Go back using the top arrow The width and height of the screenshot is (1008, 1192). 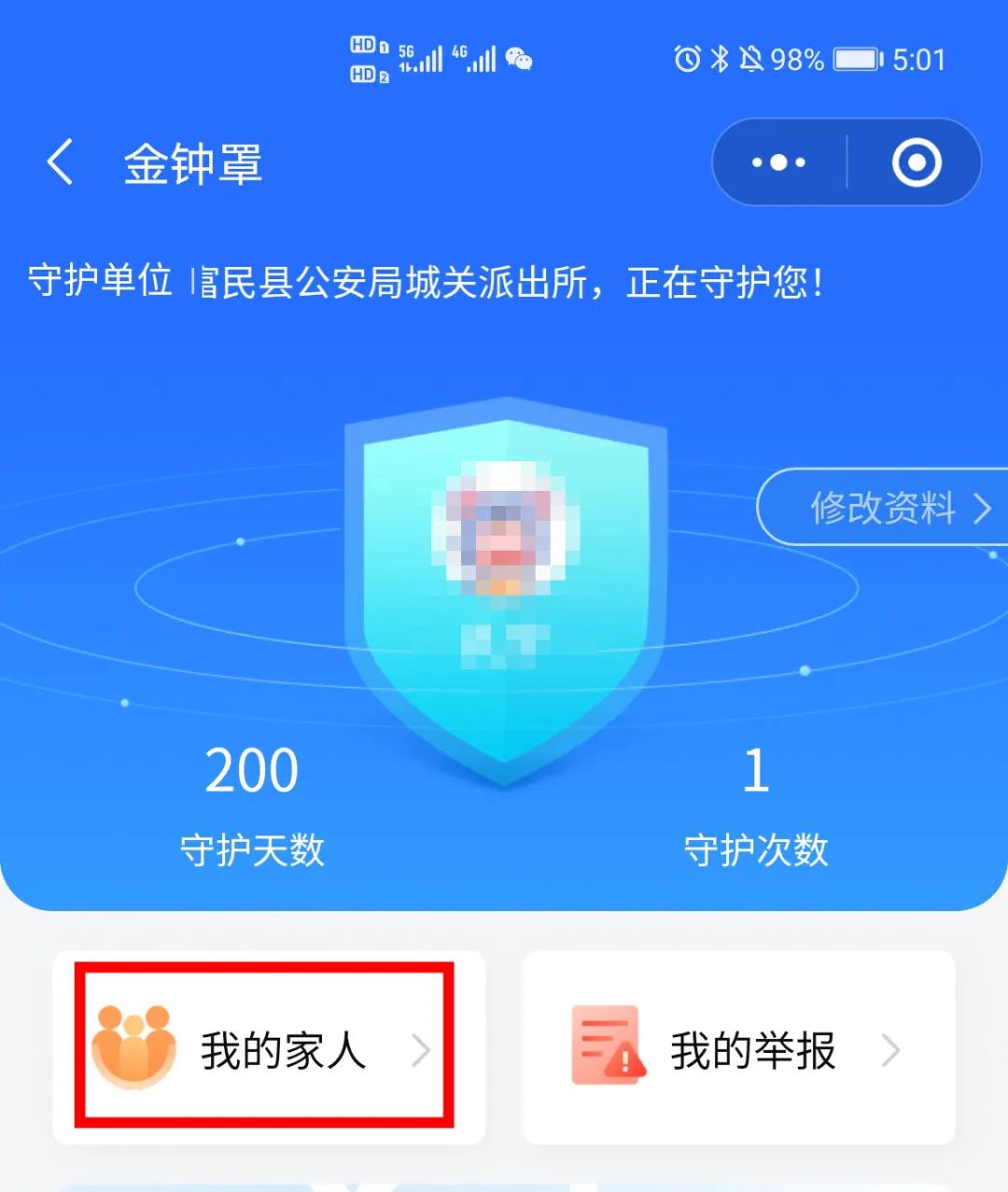[x=62, y=162]
